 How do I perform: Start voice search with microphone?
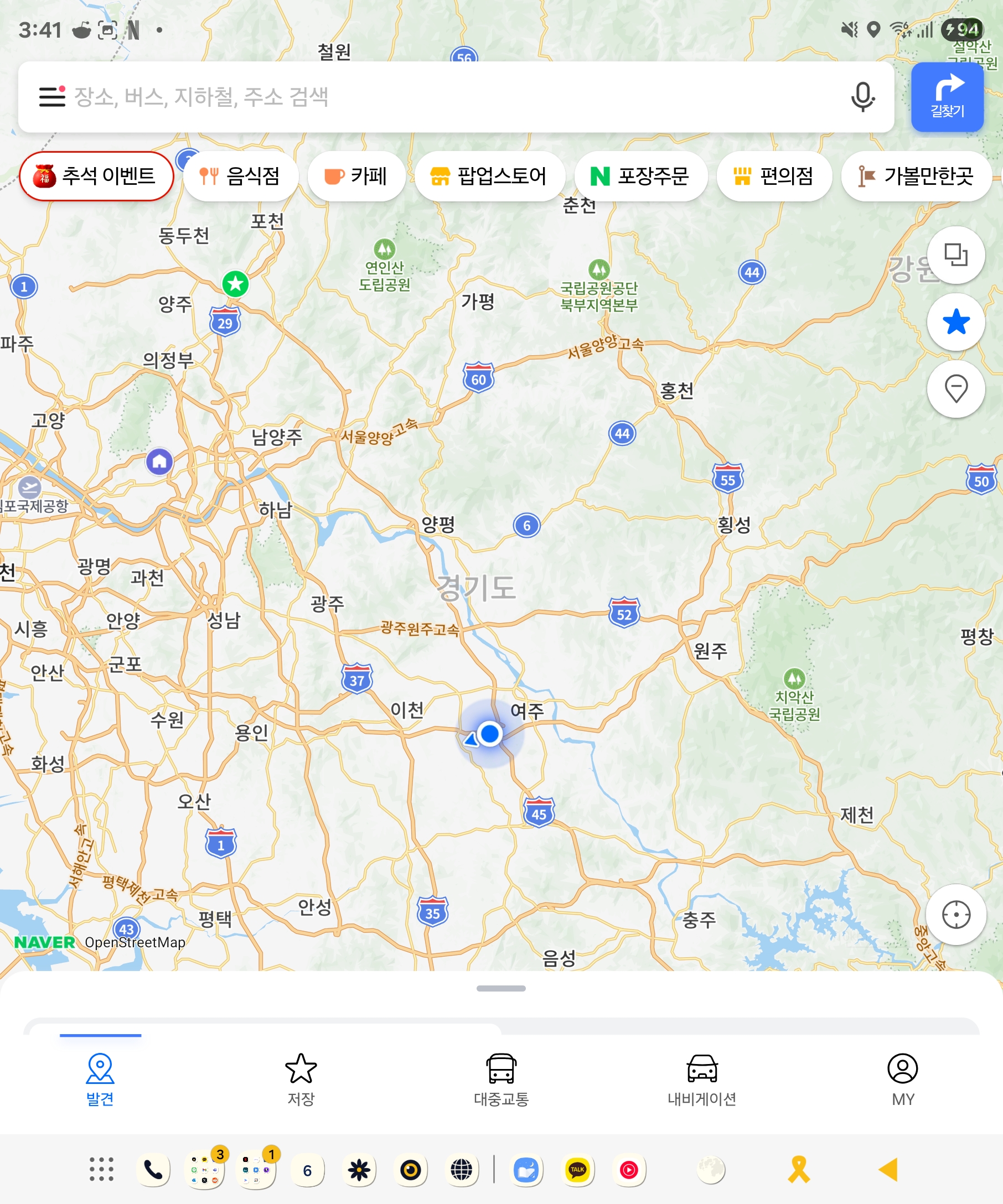point(862,96)
